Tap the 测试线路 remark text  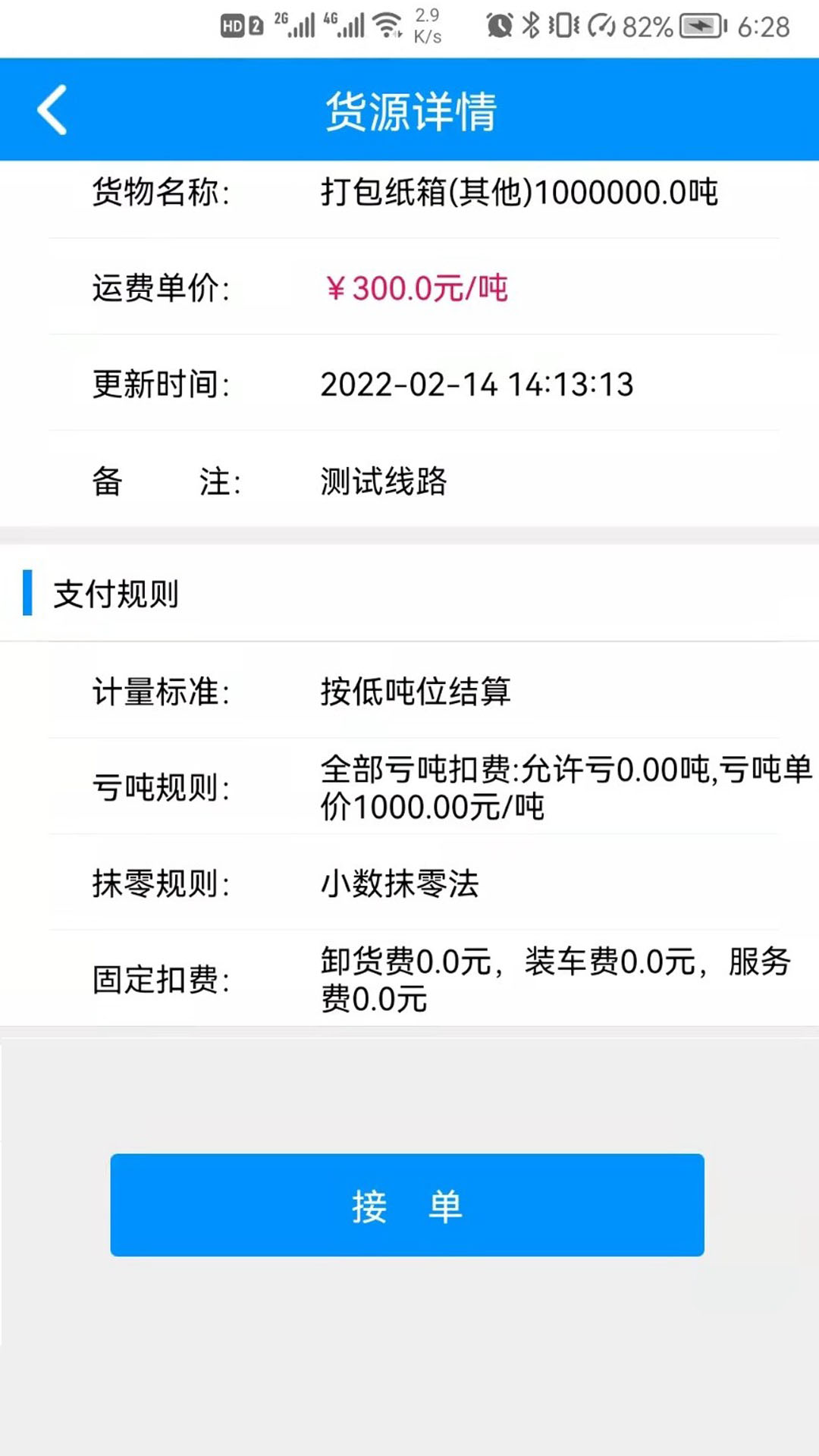coord(383,482)
